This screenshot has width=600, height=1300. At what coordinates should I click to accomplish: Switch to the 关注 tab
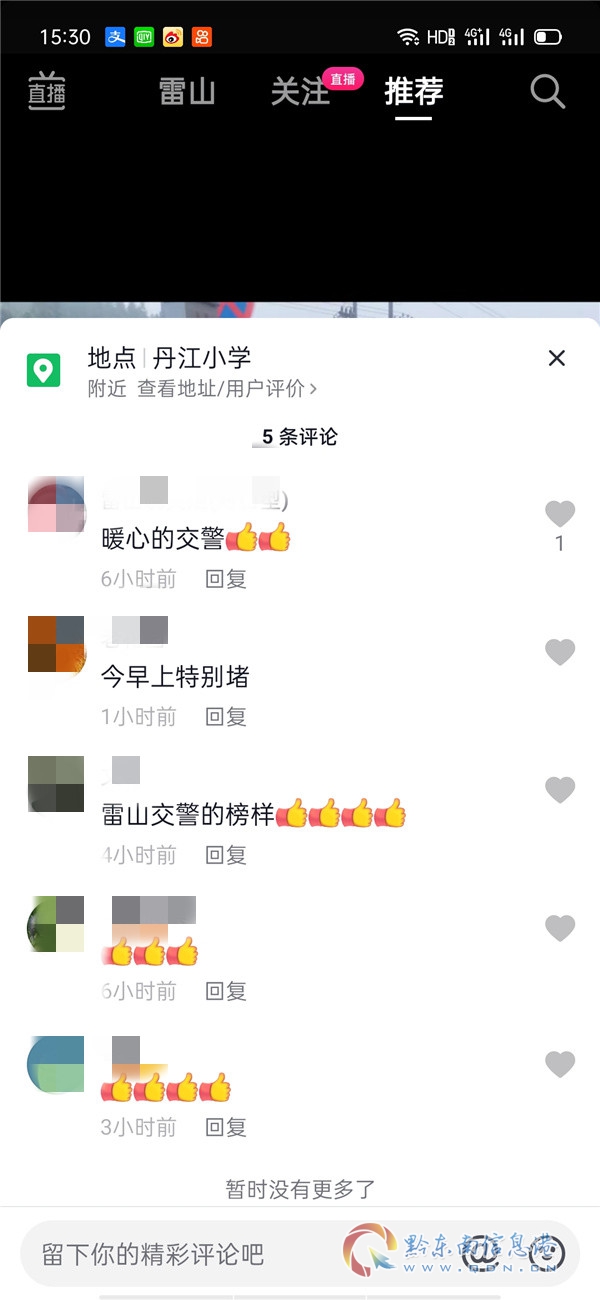point(300,92)
